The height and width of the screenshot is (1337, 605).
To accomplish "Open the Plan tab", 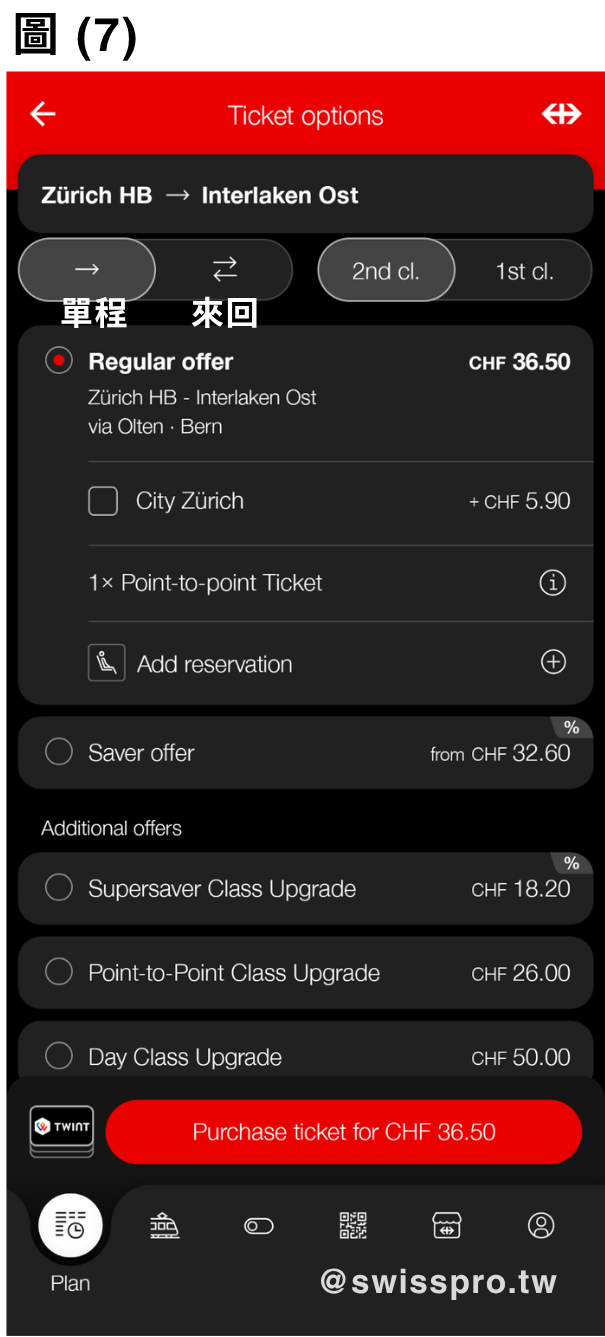I will pyautogui.click(x=70, y=1227).
